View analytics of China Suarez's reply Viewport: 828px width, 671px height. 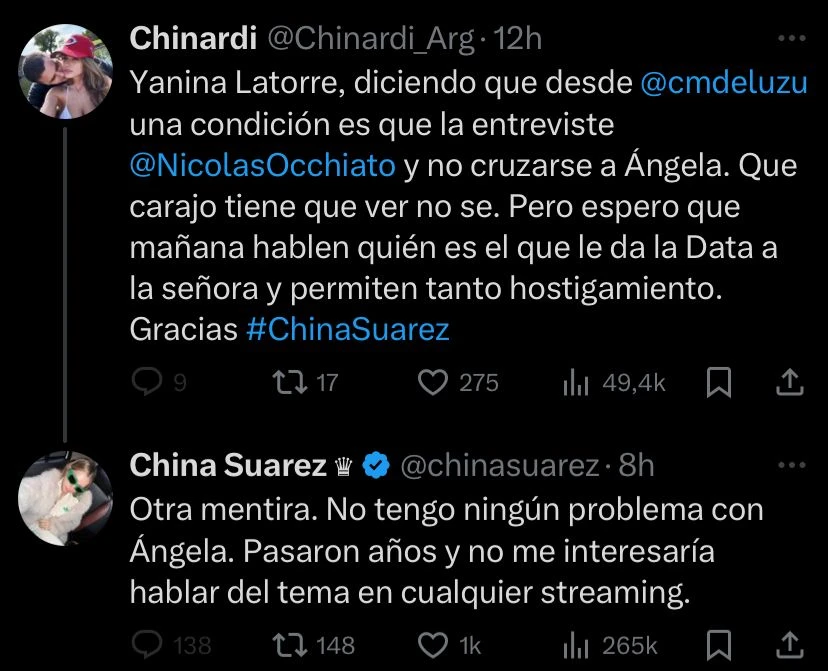click(x=580, y=645)
